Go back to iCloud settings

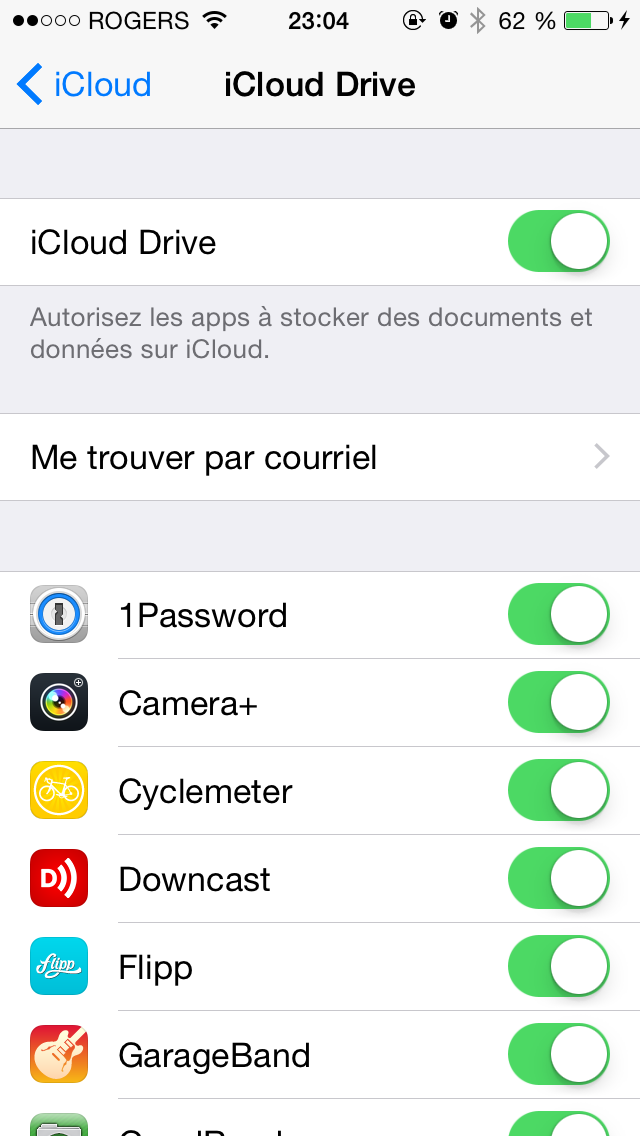coord(85,85)
